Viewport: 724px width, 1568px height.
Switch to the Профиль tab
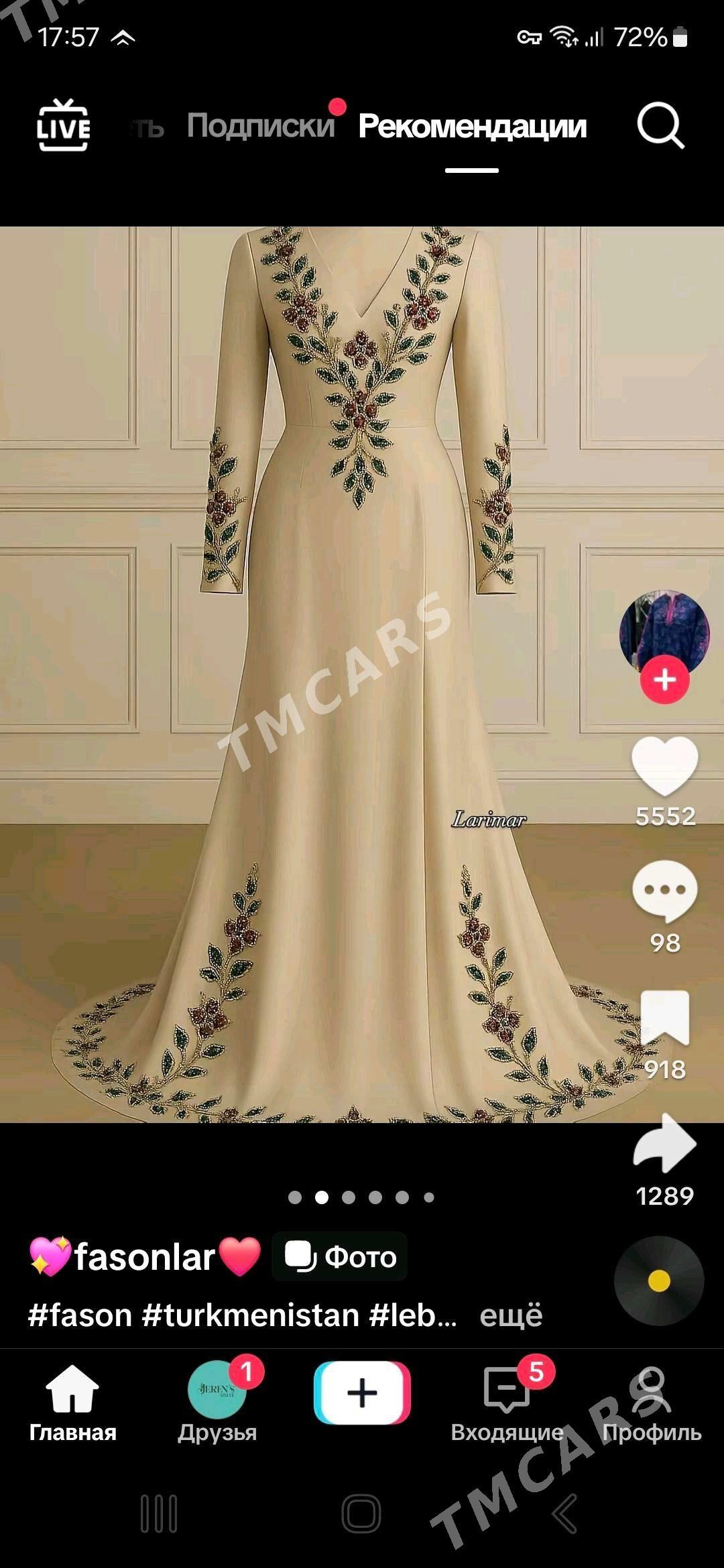tap(652, 1404)
